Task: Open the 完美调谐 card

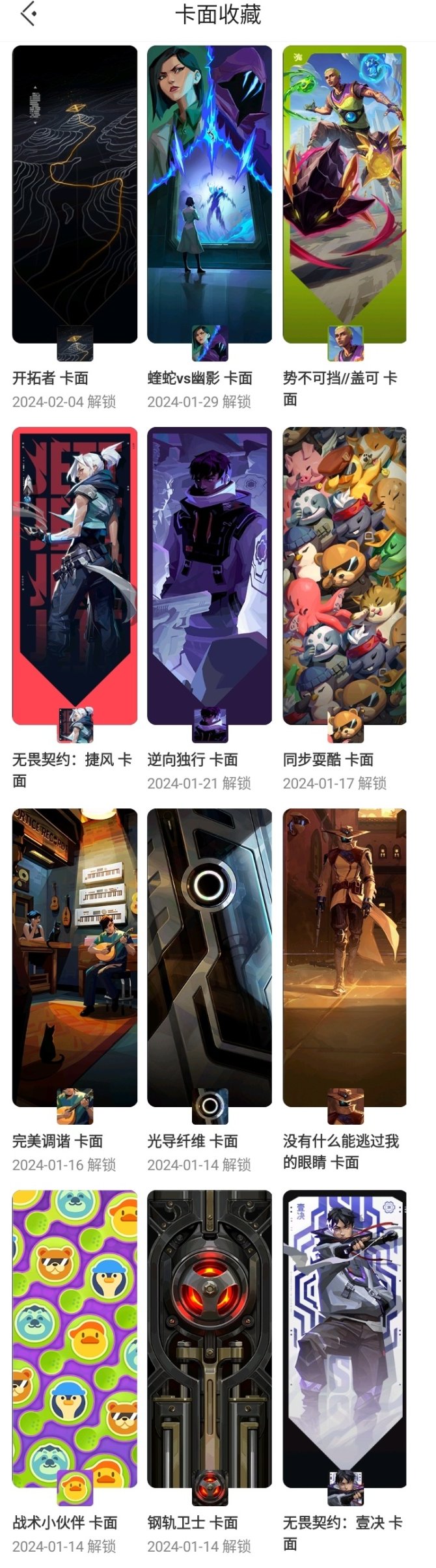Action: pos(75,957)
